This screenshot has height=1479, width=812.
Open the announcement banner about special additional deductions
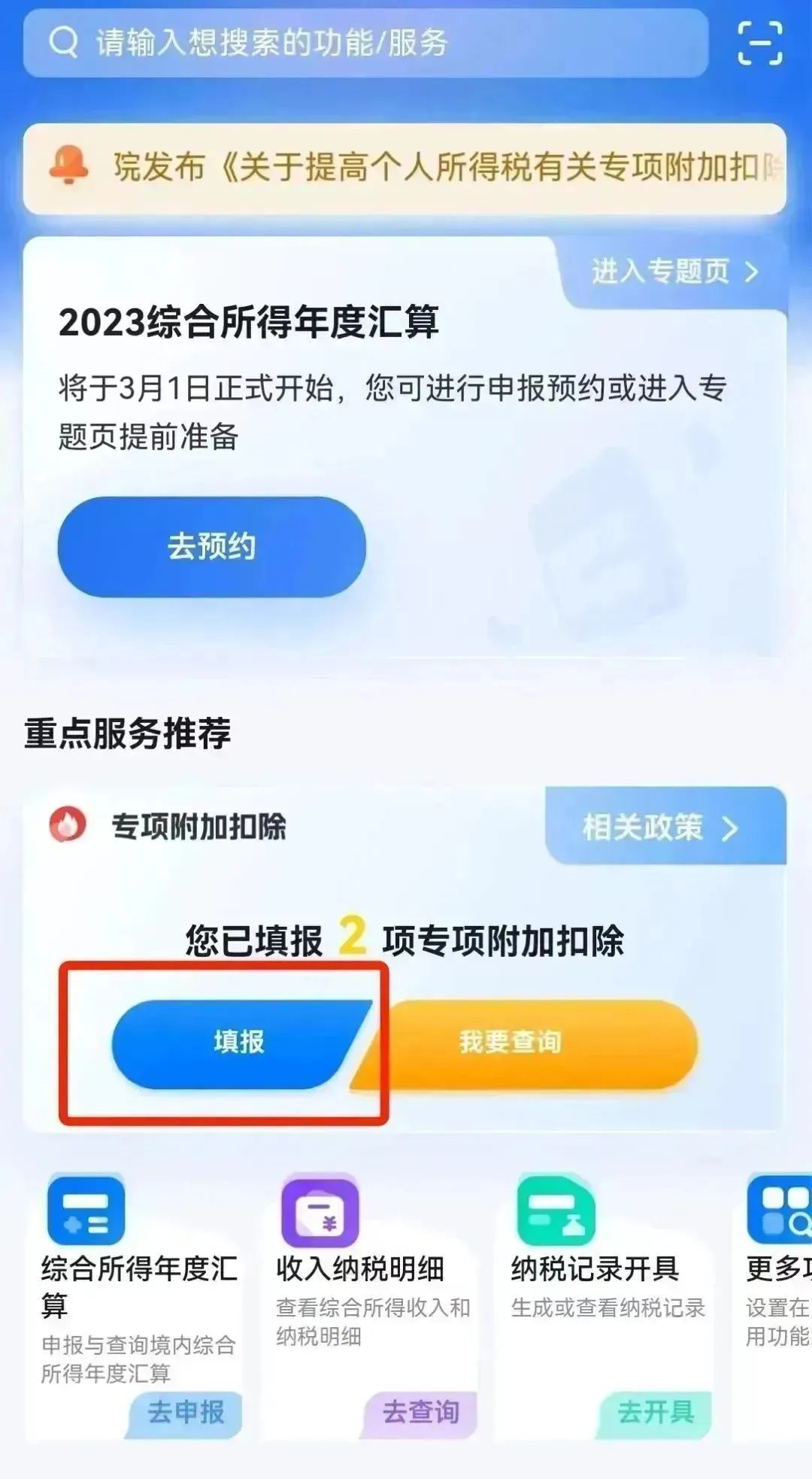(404, 169)
